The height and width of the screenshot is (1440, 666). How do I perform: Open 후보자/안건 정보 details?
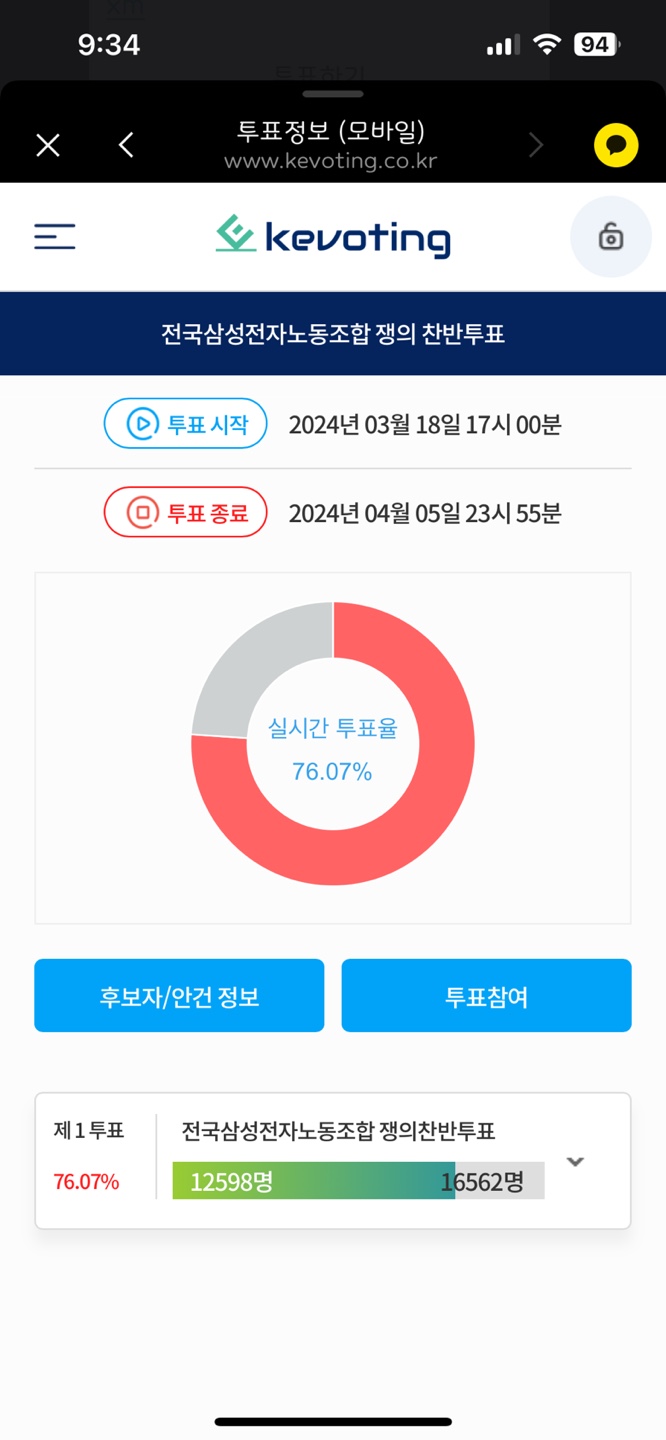point(179,996)
